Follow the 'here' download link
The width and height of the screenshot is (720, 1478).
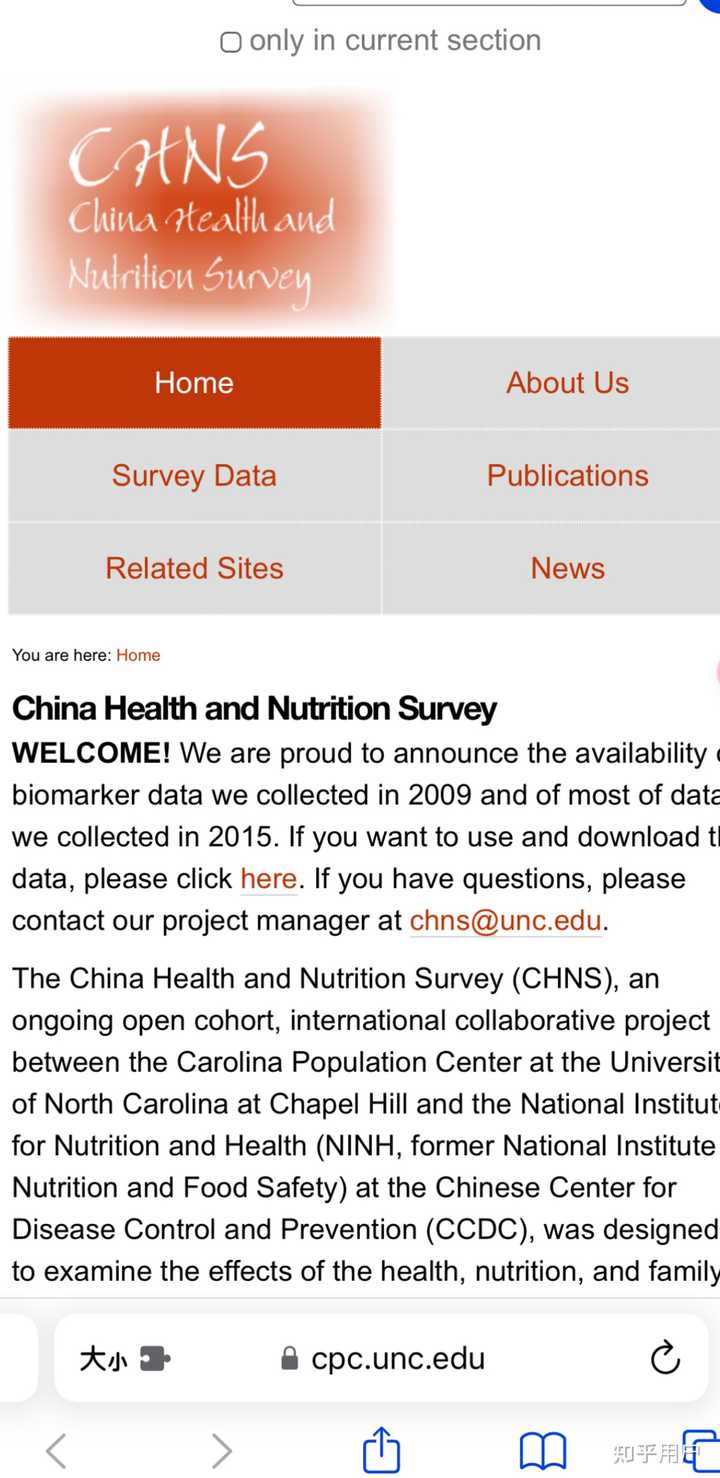click(268, 879)
